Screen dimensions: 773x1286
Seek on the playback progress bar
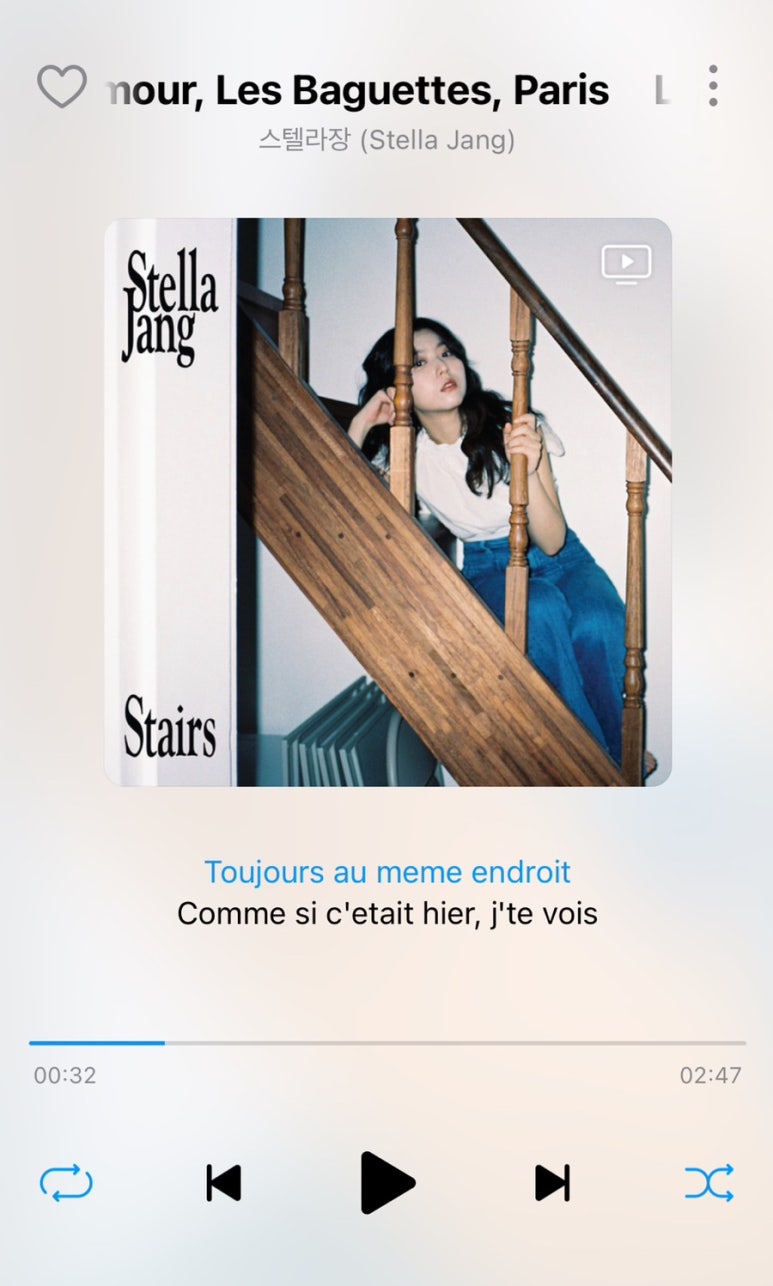coord(387,1043)
